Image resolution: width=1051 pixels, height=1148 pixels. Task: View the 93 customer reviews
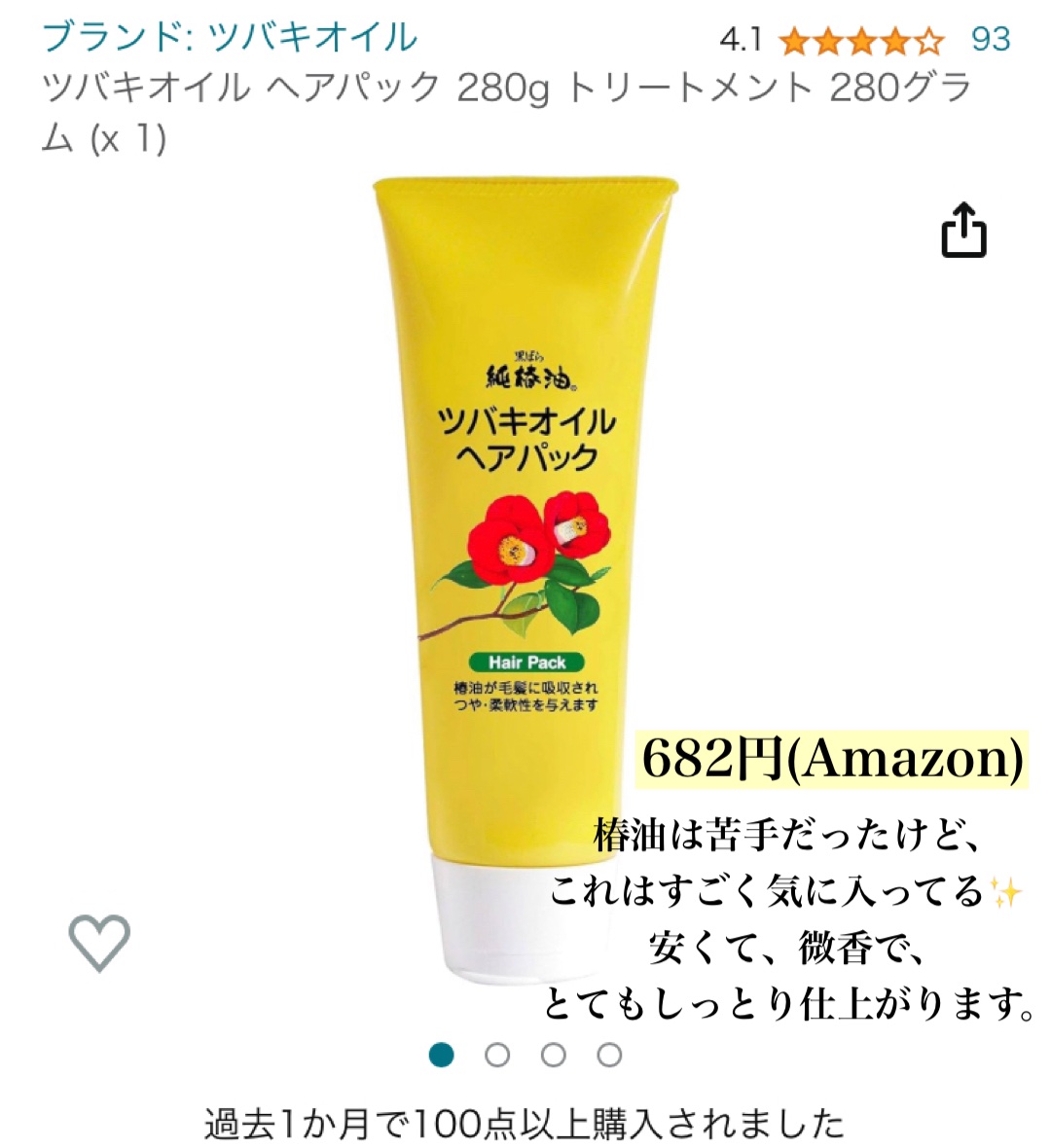(992, 40)
